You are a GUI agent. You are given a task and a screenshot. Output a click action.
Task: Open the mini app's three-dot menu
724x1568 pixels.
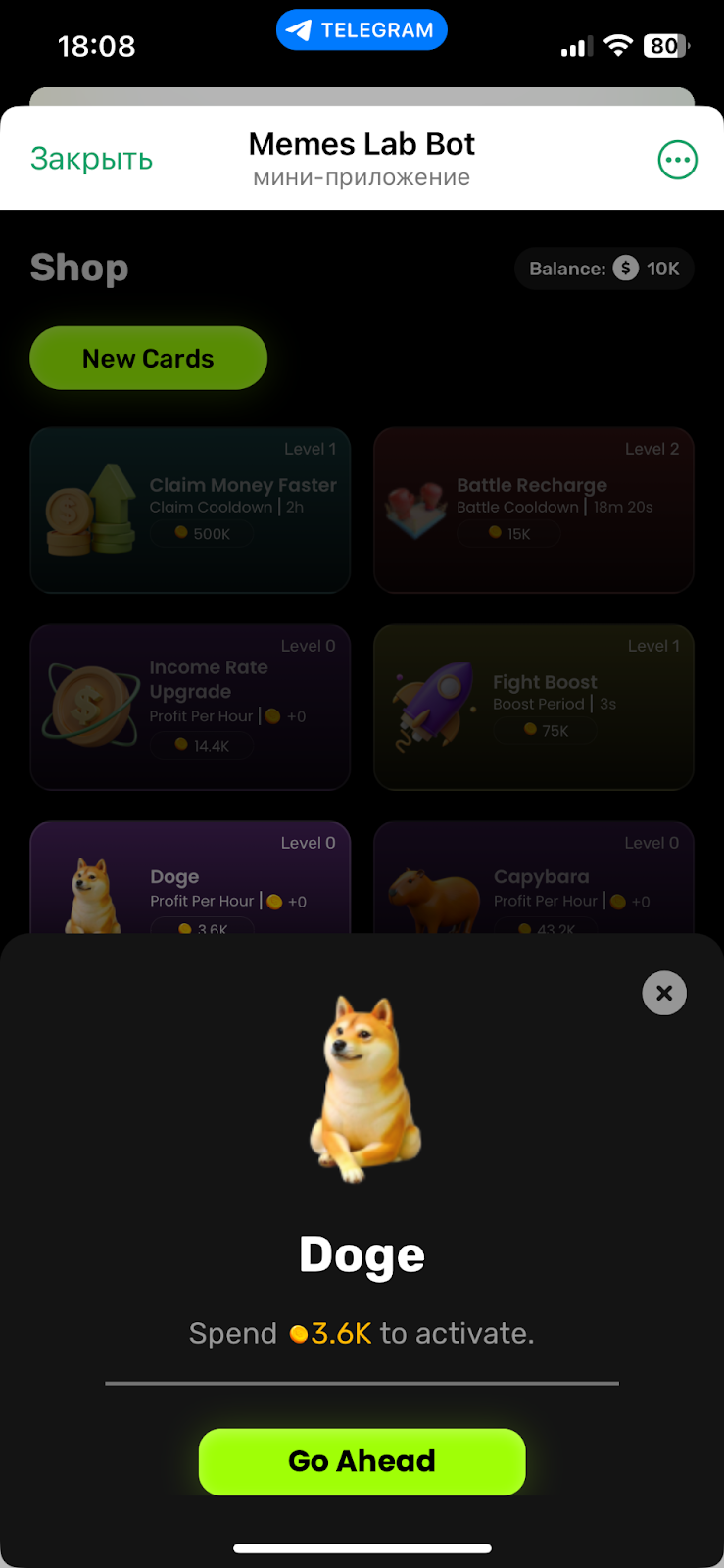click(x=677, y=160)
